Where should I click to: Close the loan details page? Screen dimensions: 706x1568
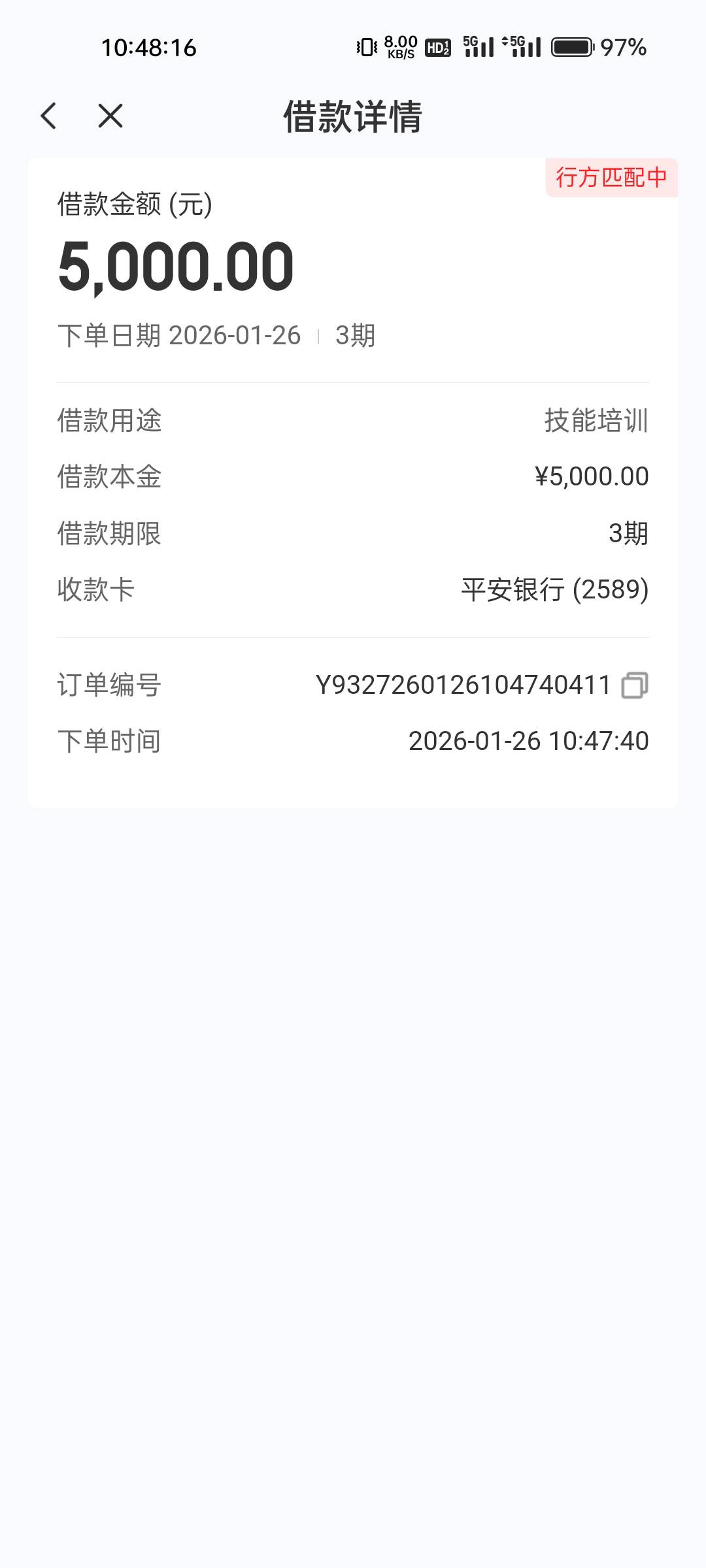click(110, 116)
